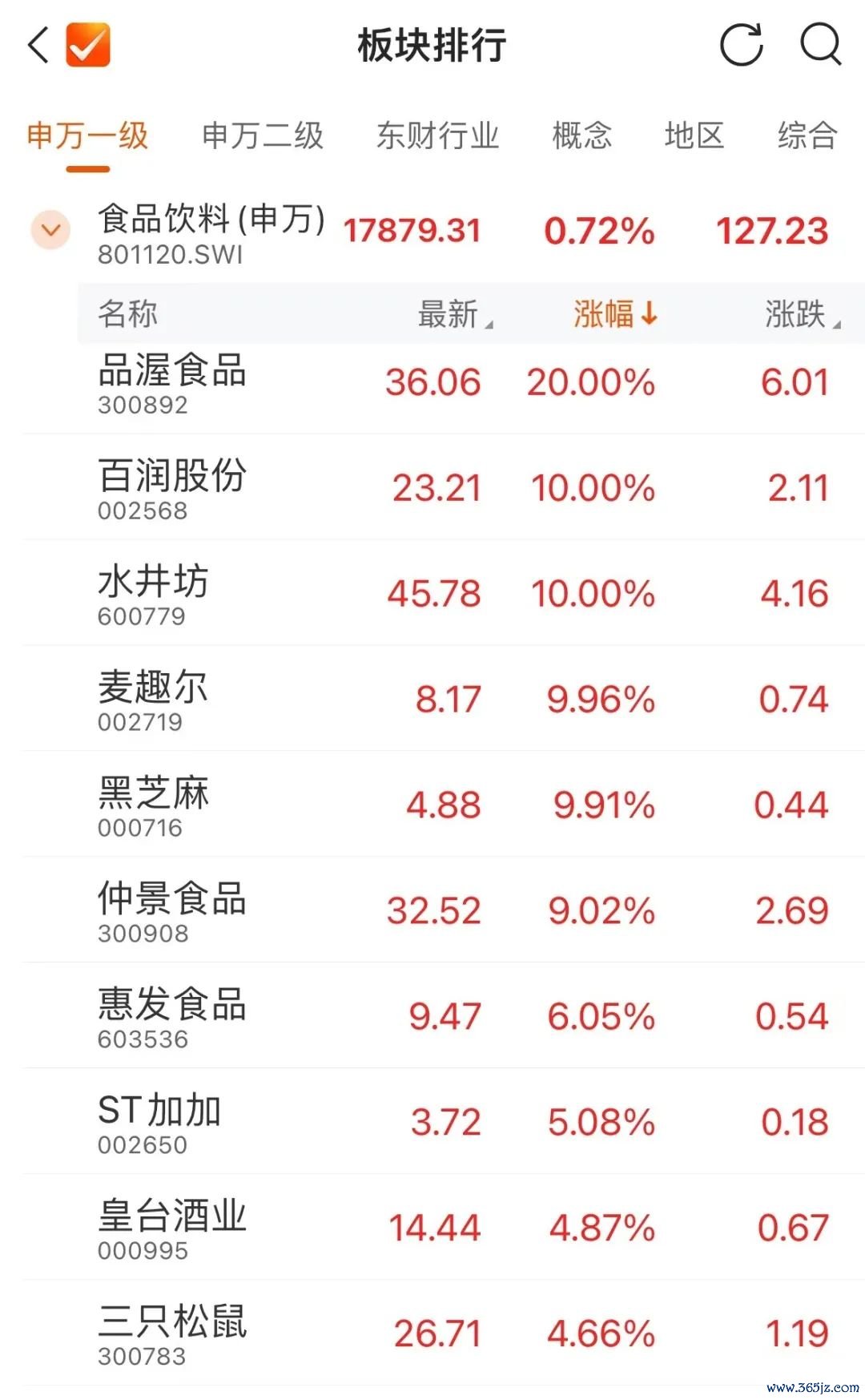Refresh the sector ranking

pyautogui.click(x=742, y=45)
